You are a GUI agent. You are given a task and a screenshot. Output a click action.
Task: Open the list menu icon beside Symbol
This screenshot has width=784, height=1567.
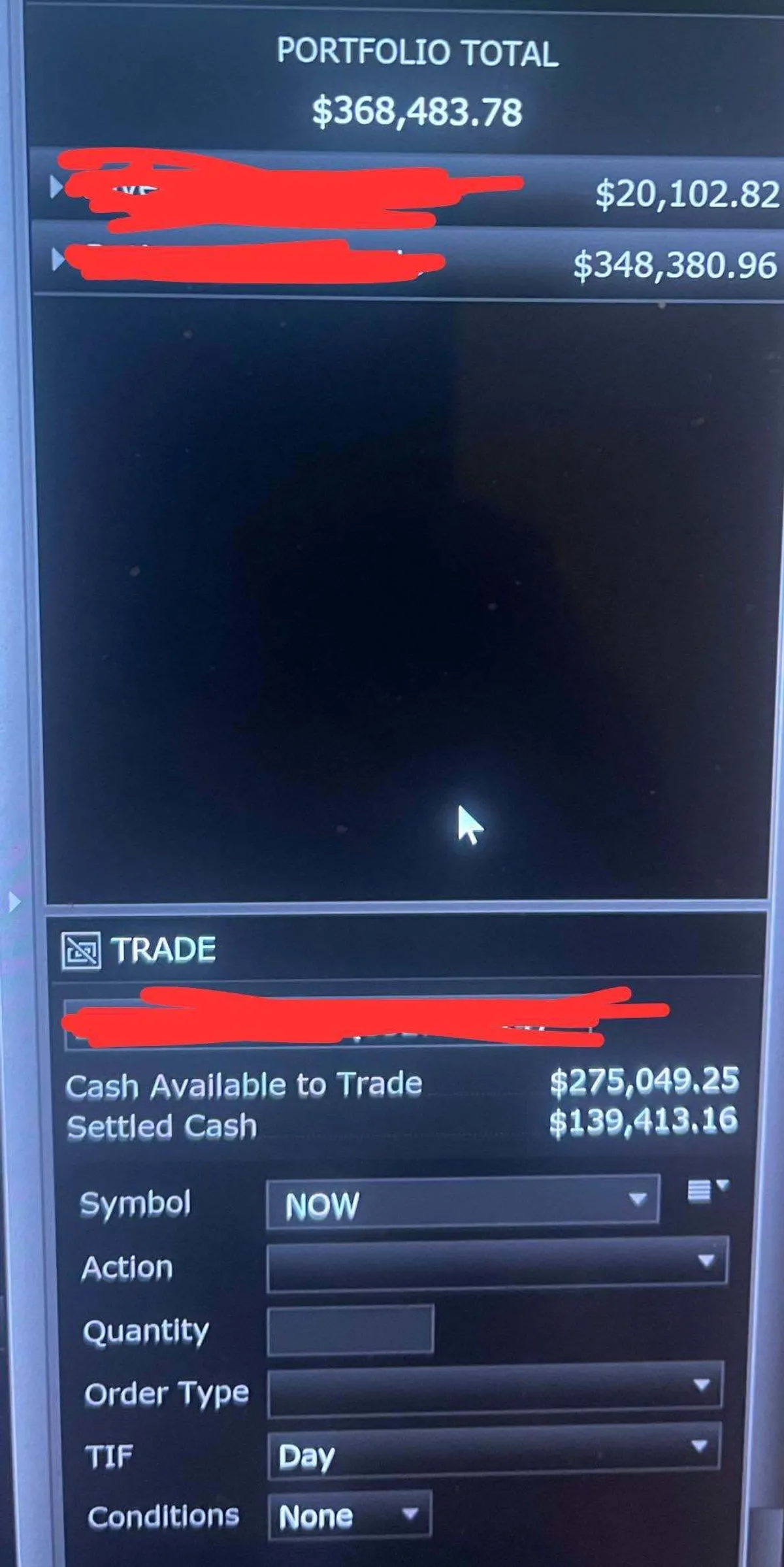click(707, 1191)
